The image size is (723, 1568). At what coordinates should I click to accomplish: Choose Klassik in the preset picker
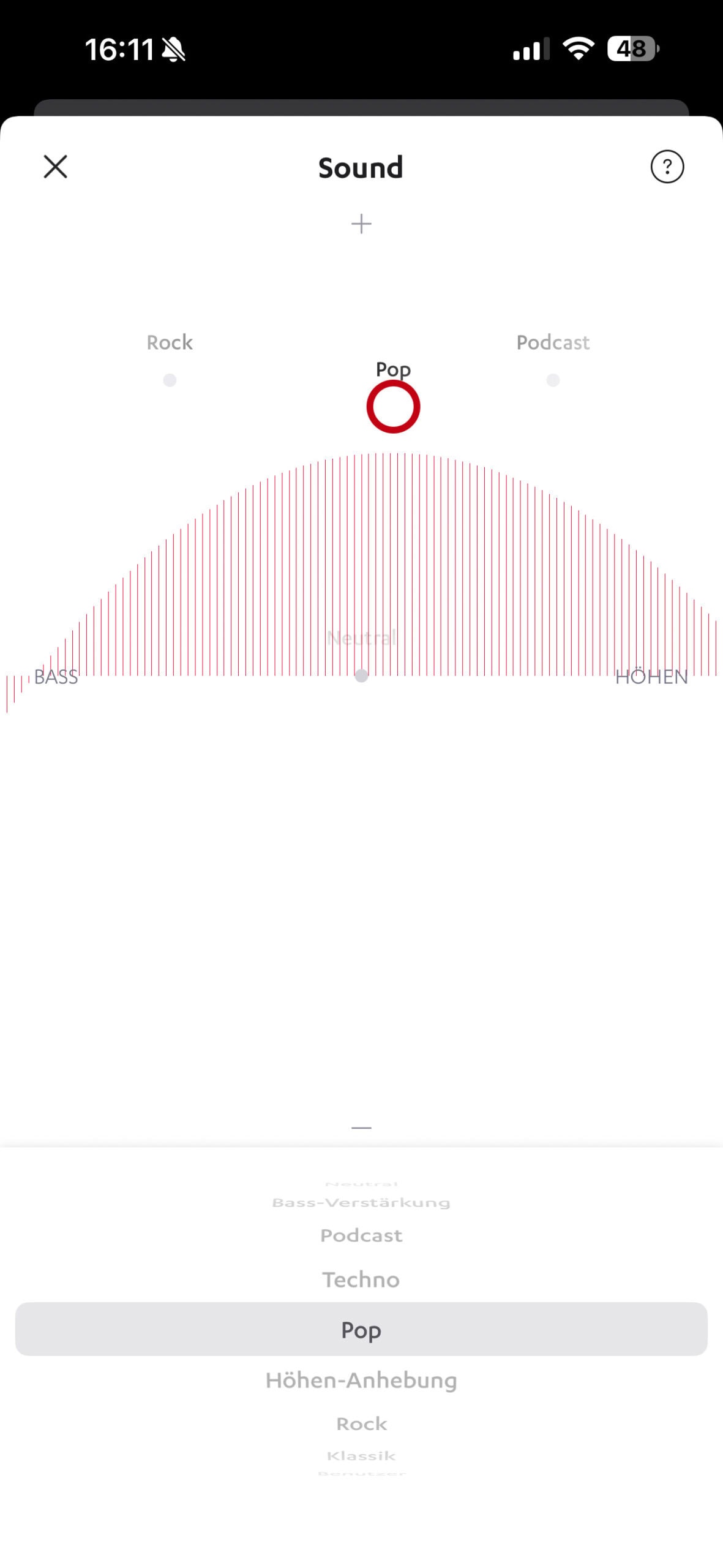361,1456
